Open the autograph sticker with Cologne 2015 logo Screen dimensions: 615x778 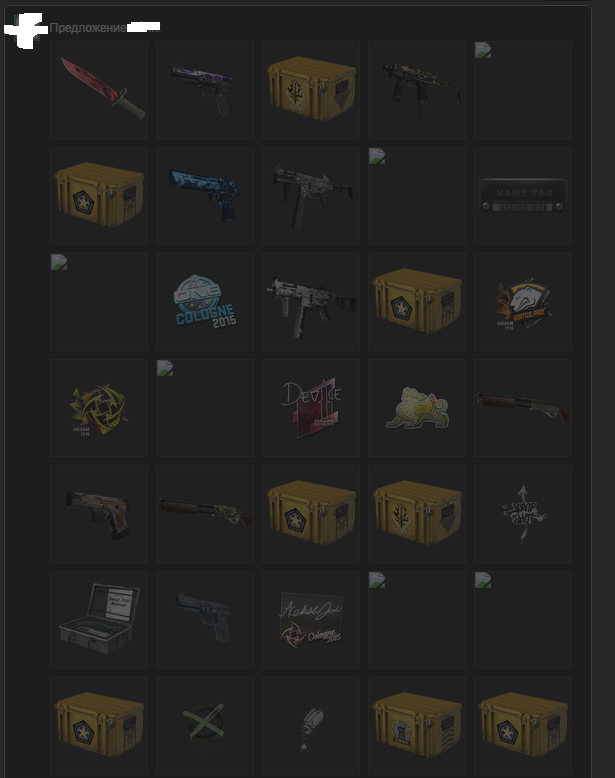coord(311,620)
